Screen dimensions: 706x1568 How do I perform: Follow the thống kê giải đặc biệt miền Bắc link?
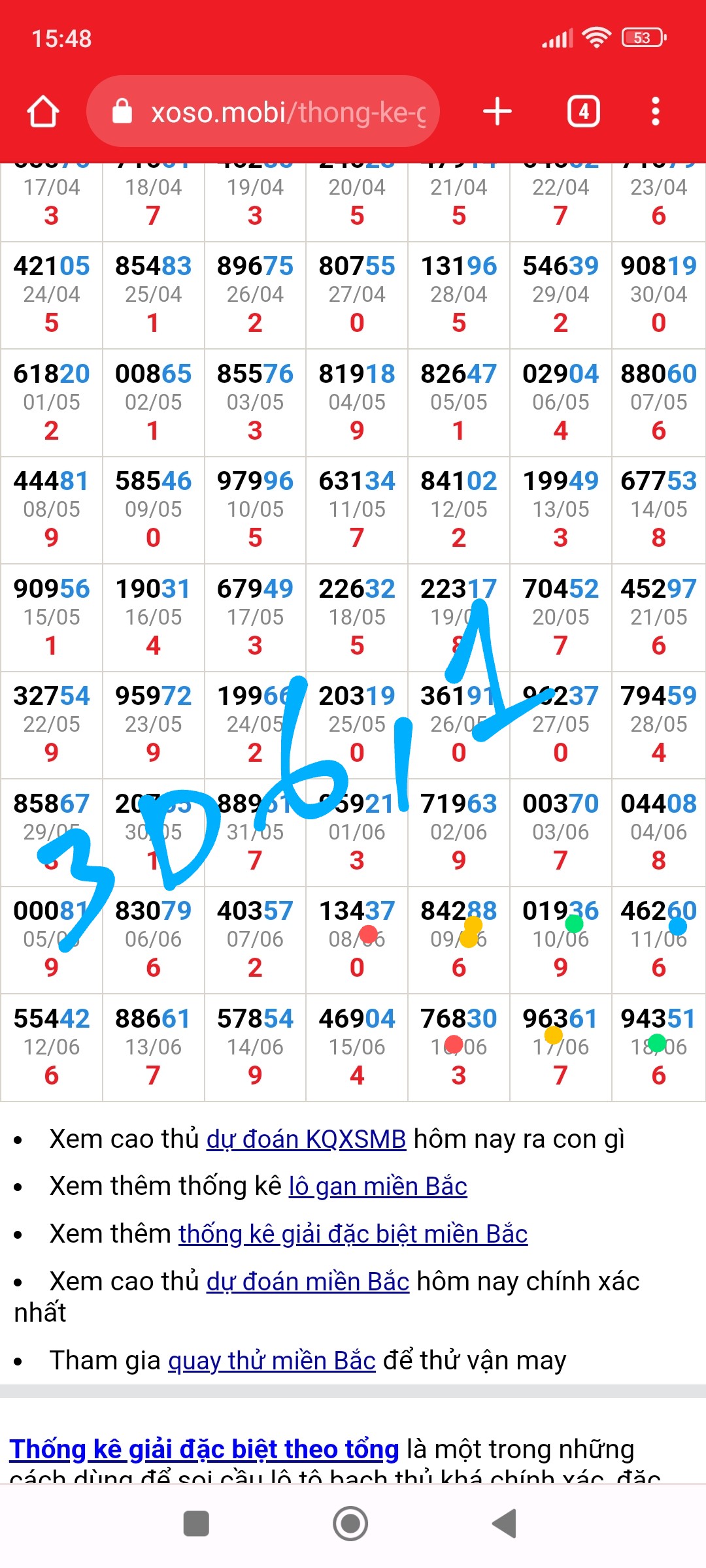click(x=353, y=1234)
